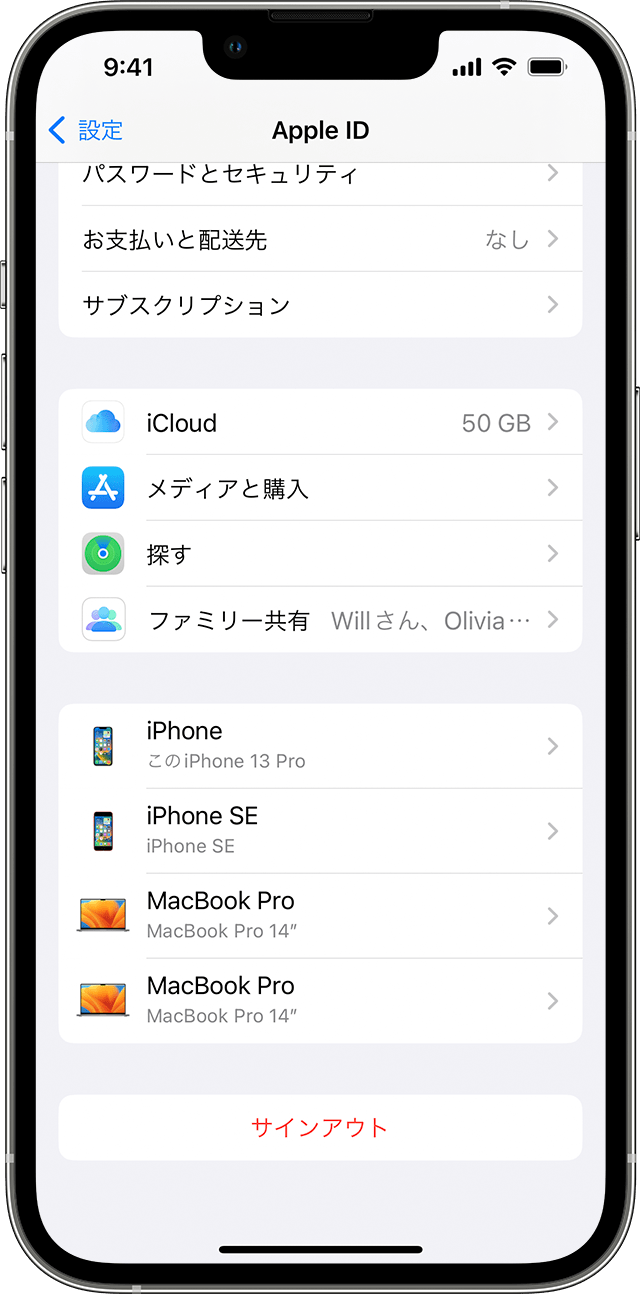Tap the red サインアウト button
Image resolution: width=640 pixels, height=1294 pixels.
[320, 1128]
